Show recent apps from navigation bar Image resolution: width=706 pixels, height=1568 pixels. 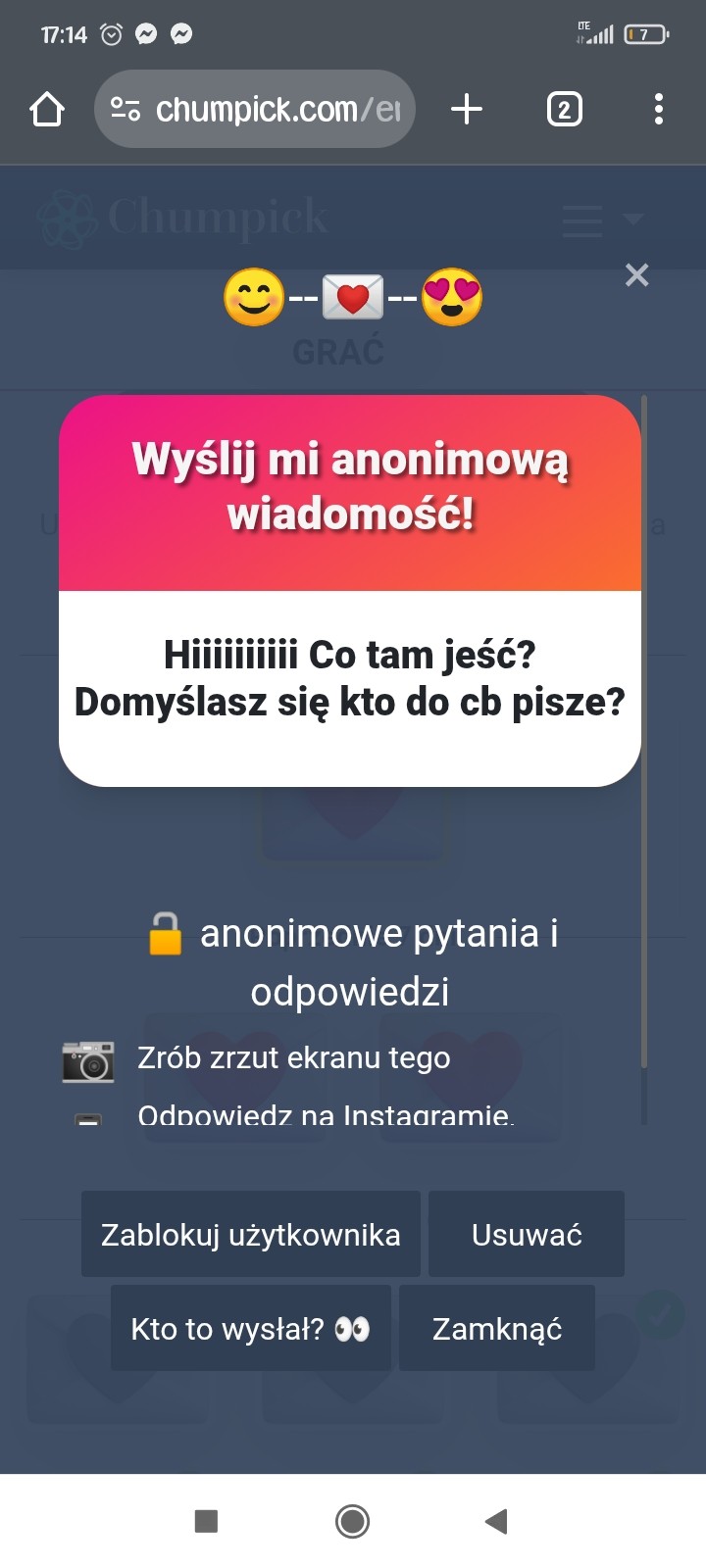[x=206, y=1521]
